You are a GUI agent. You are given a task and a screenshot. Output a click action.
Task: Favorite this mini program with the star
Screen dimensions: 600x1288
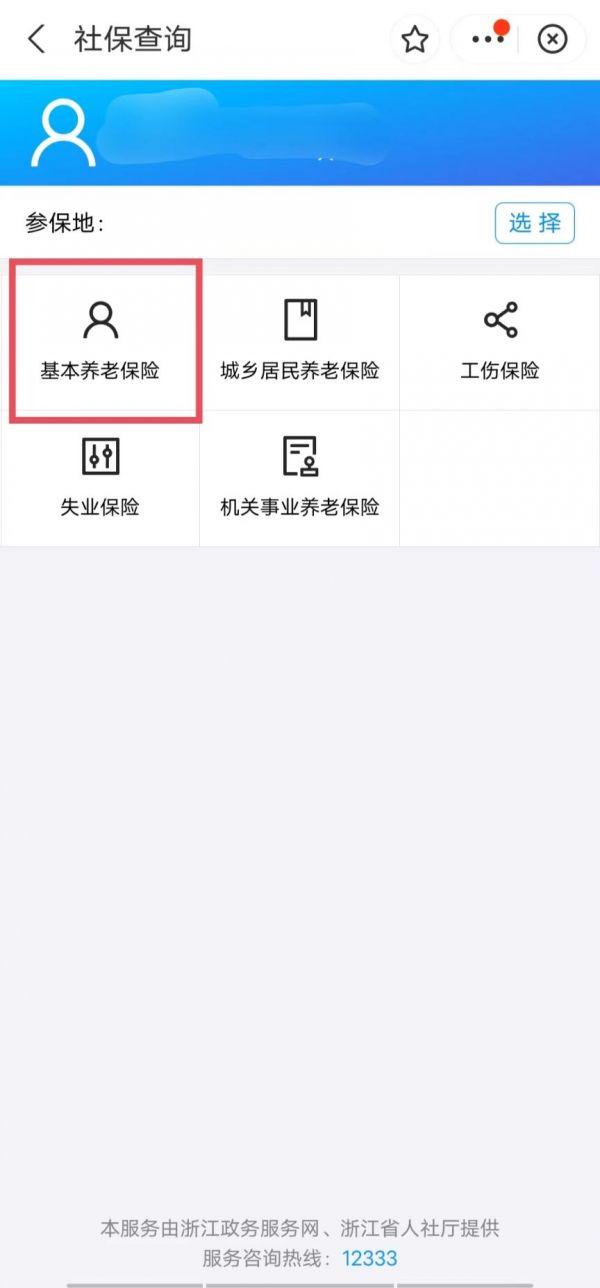point(414,40)
